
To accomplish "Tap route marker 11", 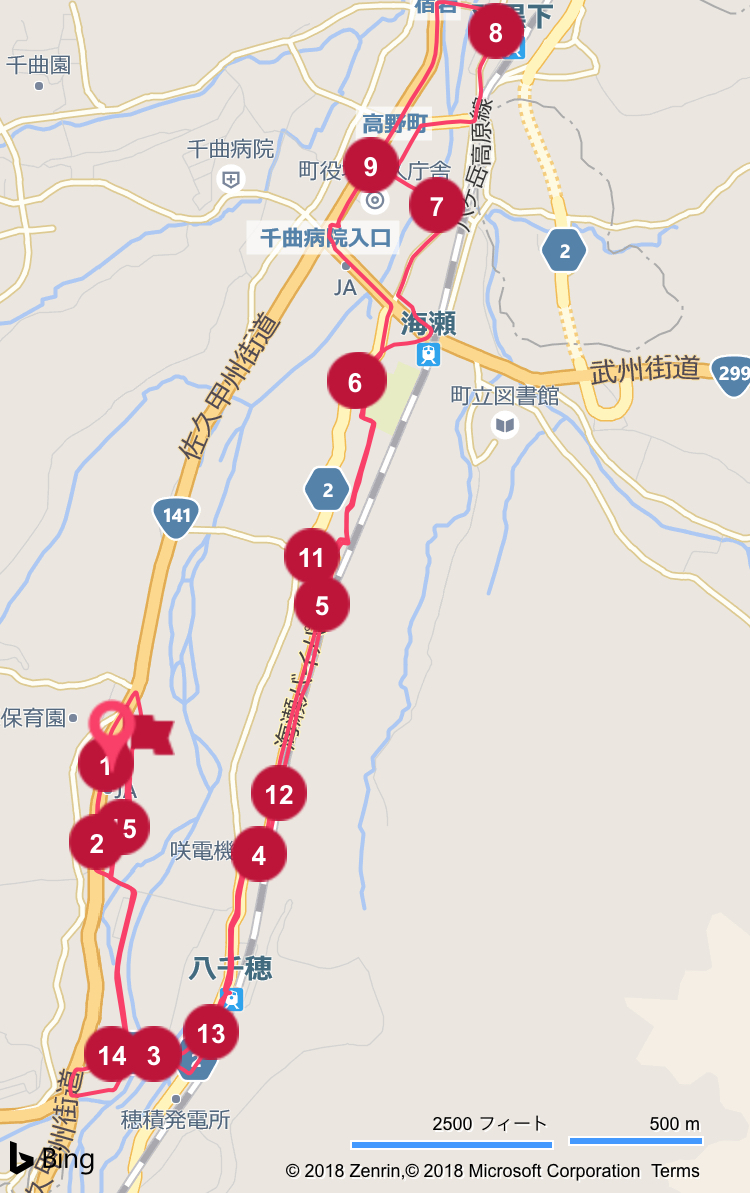I will coord(311,557).
